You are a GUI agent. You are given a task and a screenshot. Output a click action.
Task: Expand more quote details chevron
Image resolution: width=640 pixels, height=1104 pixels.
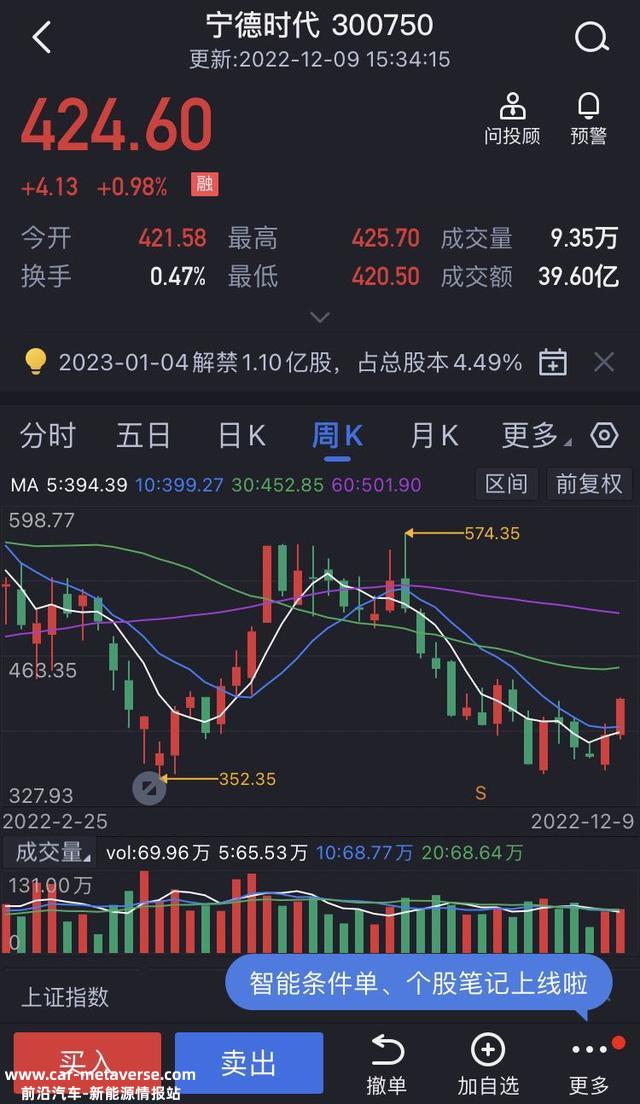[320, 318]
